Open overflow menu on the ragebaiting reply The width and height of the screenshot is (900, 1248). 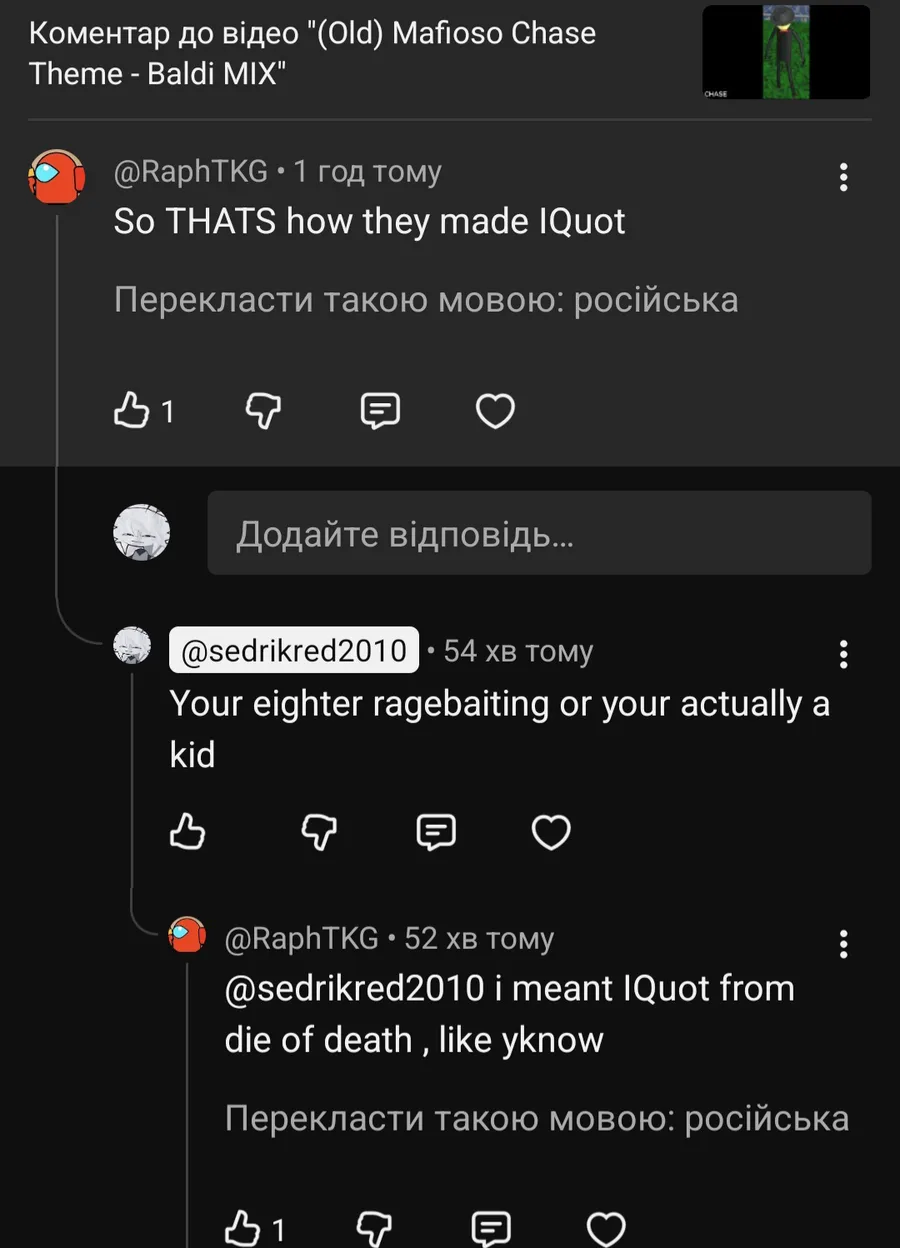point(844,654)
